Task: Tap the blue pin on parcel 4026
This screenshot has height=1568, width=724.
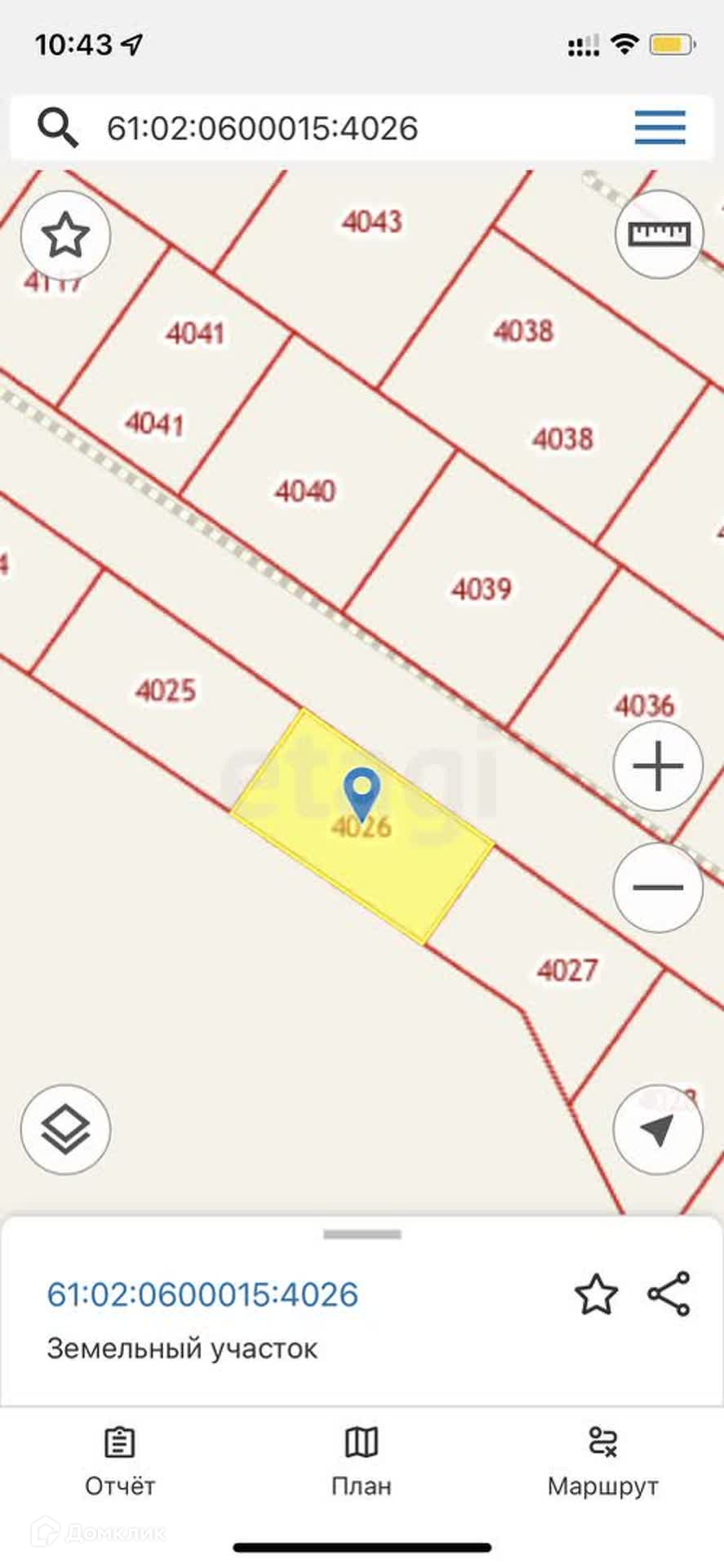Action: pyautogui.click(x=362, y=791)
